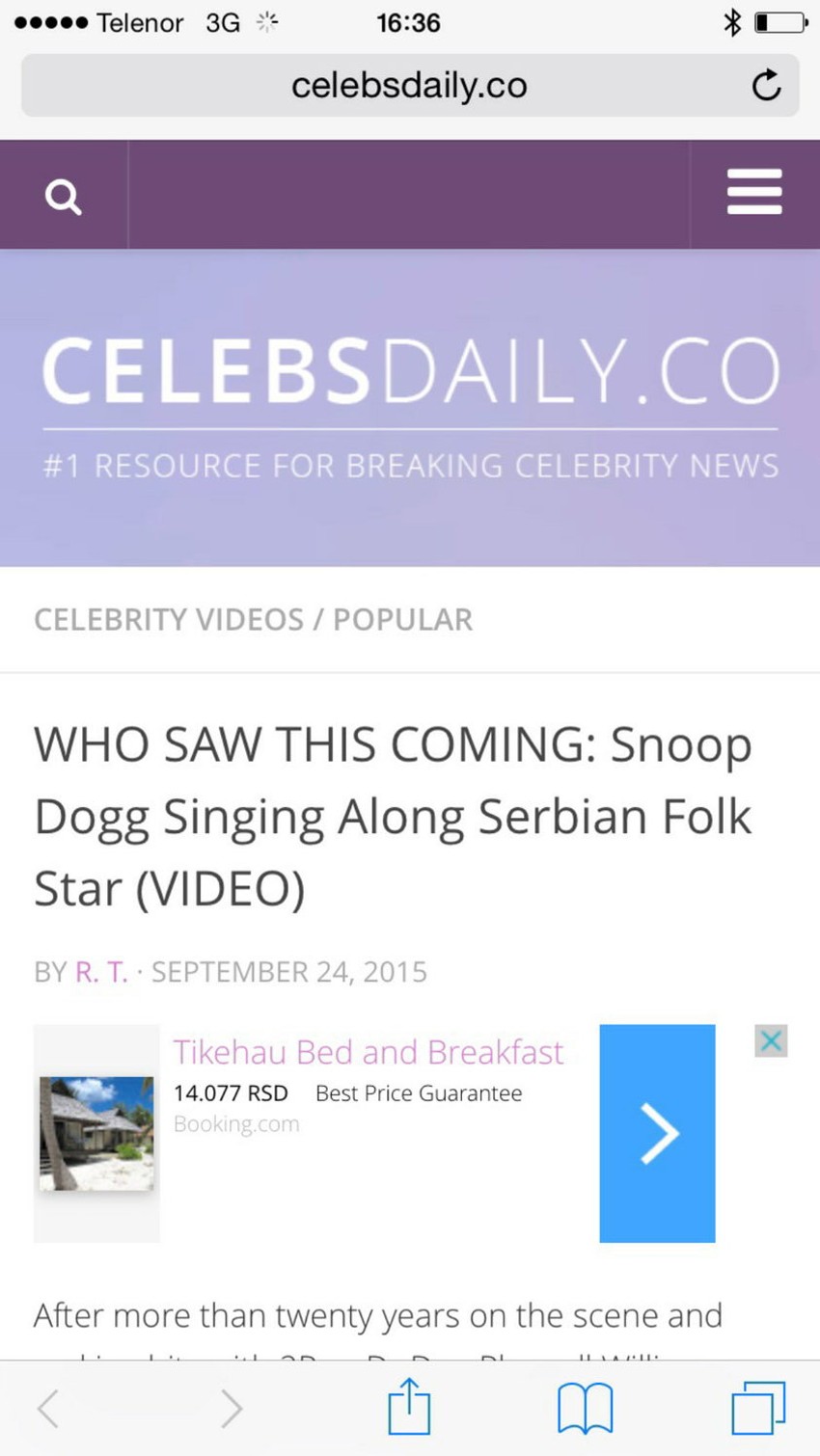The image size is (820, 1456).
Task: Open the site search magnifier
Action: pyautogui.click(x=64, y=197)
